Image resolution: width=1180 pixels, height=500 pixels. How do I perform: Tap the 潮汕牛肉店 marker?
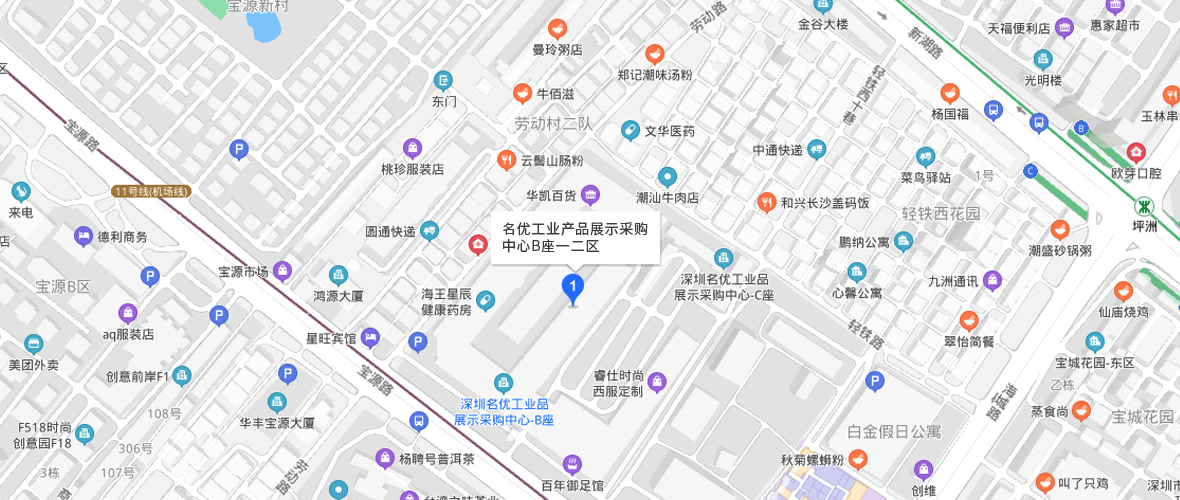click(x=667, y=176)
